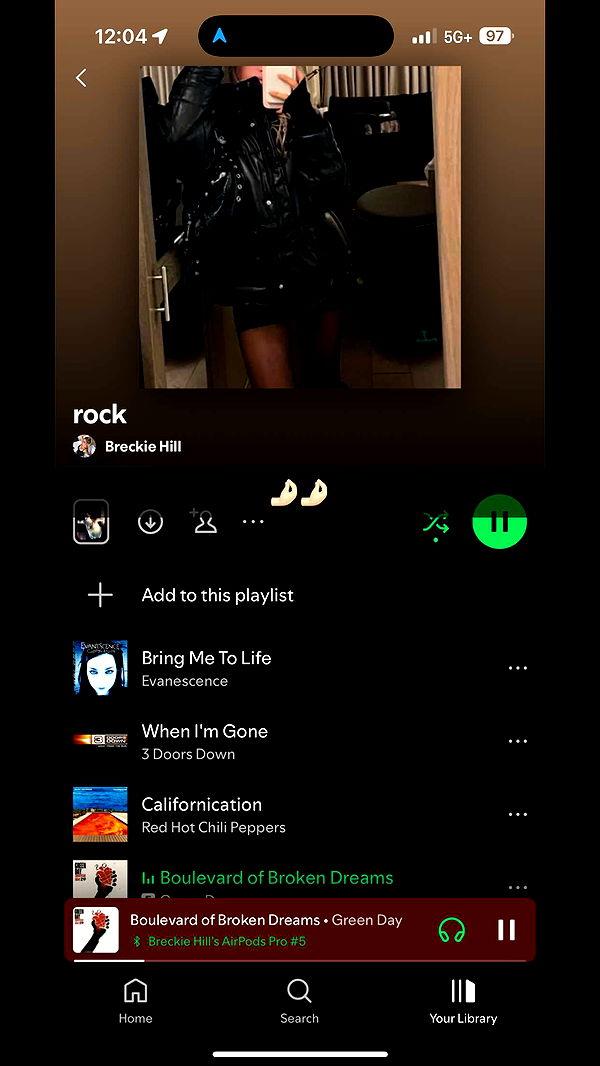
Task: Switch to the Home tab
Action: [x=135, y=1001]
